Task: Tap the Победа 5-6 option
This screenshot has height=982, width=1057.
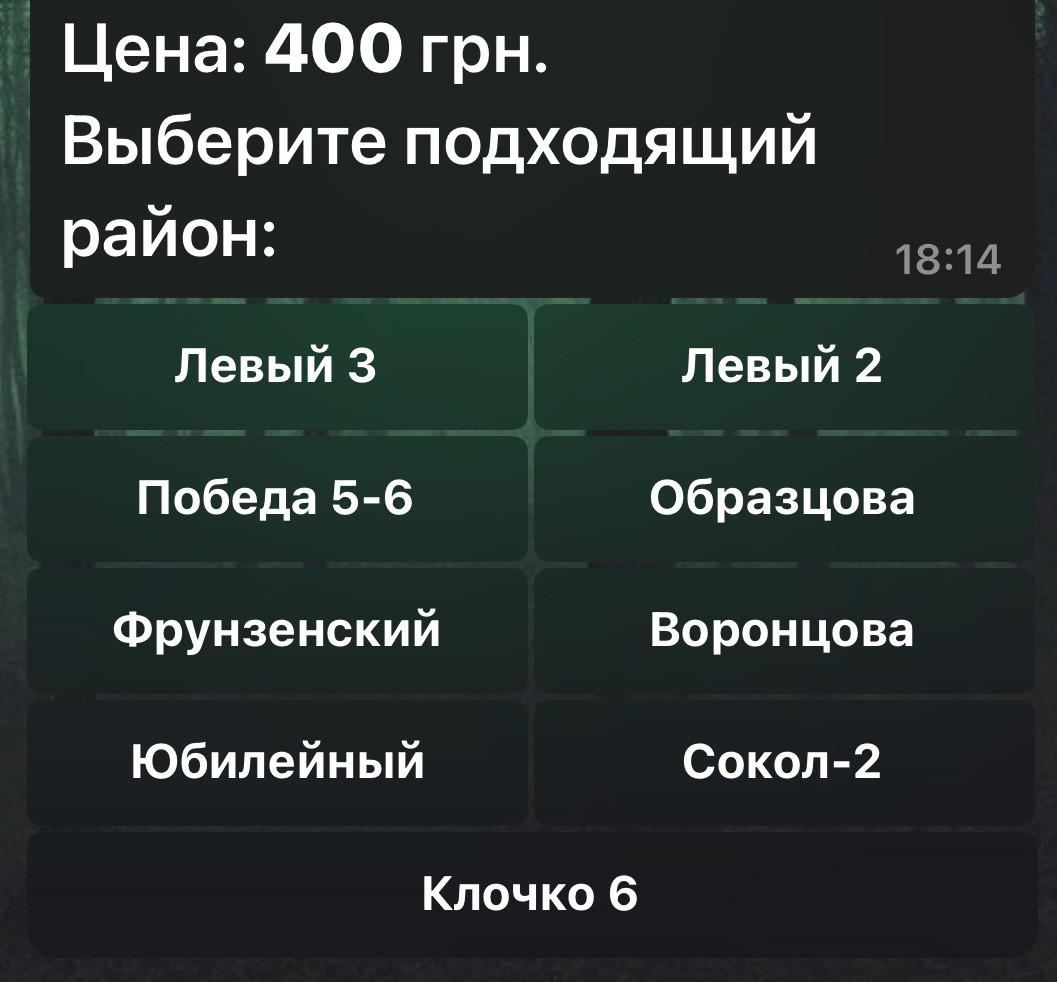Action: tap(277, 499)
